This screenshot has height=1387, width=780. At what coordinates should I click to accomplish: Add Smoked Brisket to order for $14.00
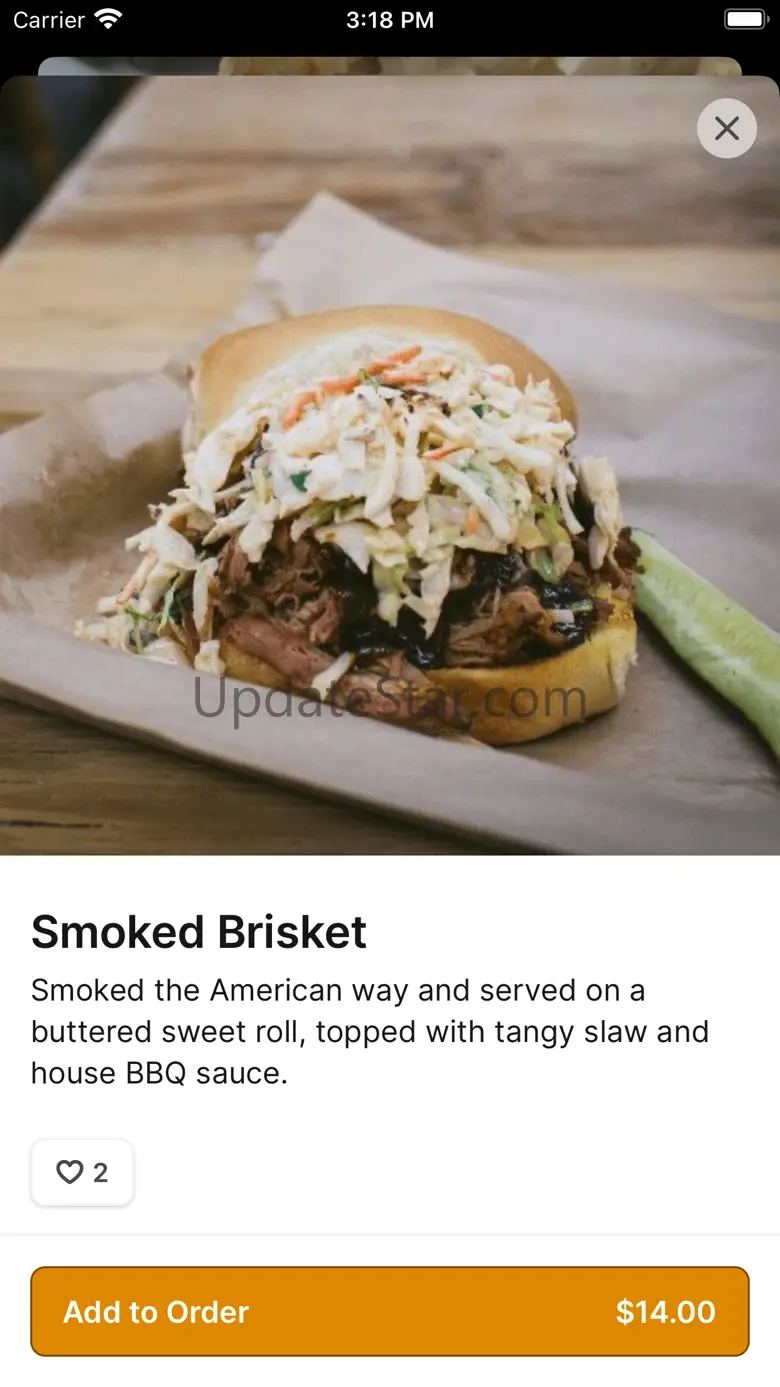[x=390, y=1311]
